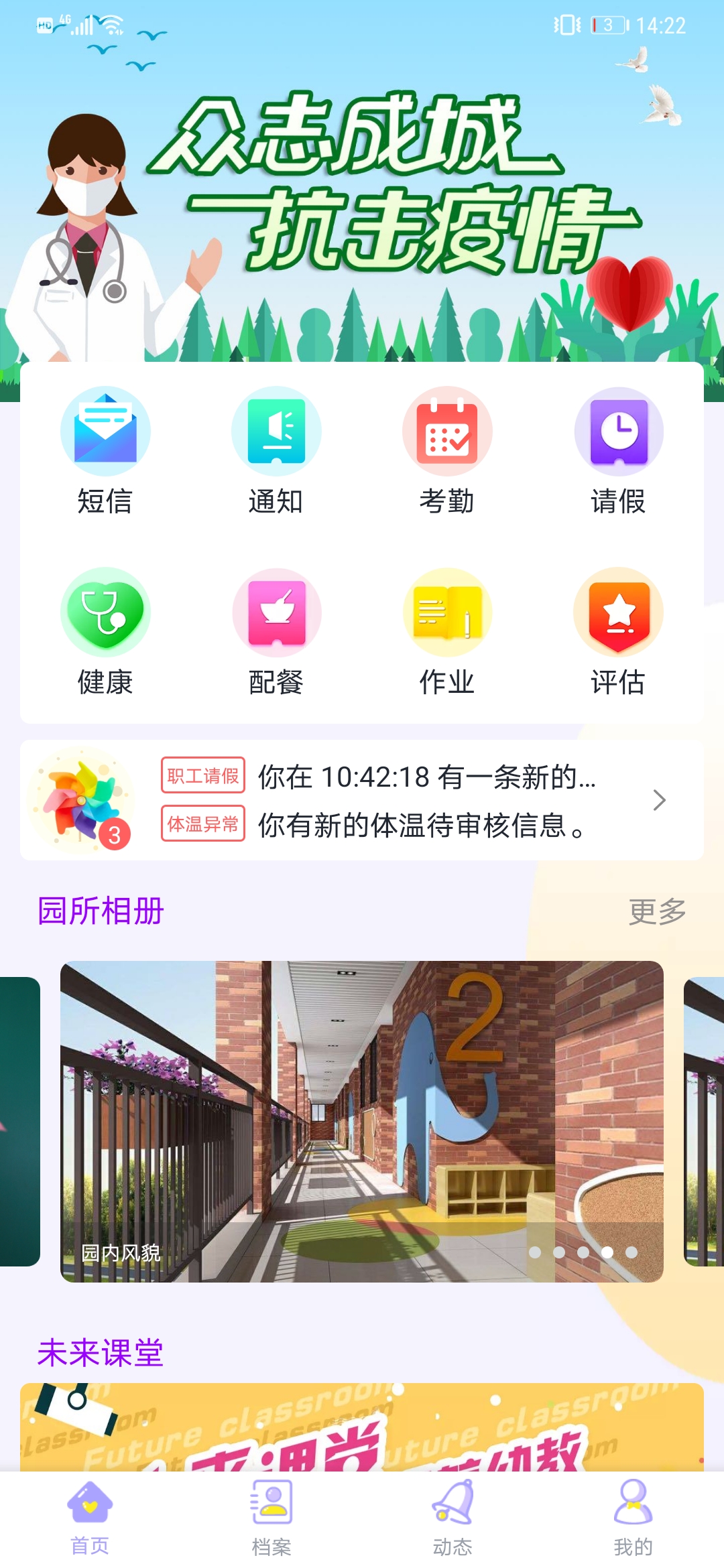Switch to the 我的 profile tab
The image size is (724, 1568).
pos(633,1518)
